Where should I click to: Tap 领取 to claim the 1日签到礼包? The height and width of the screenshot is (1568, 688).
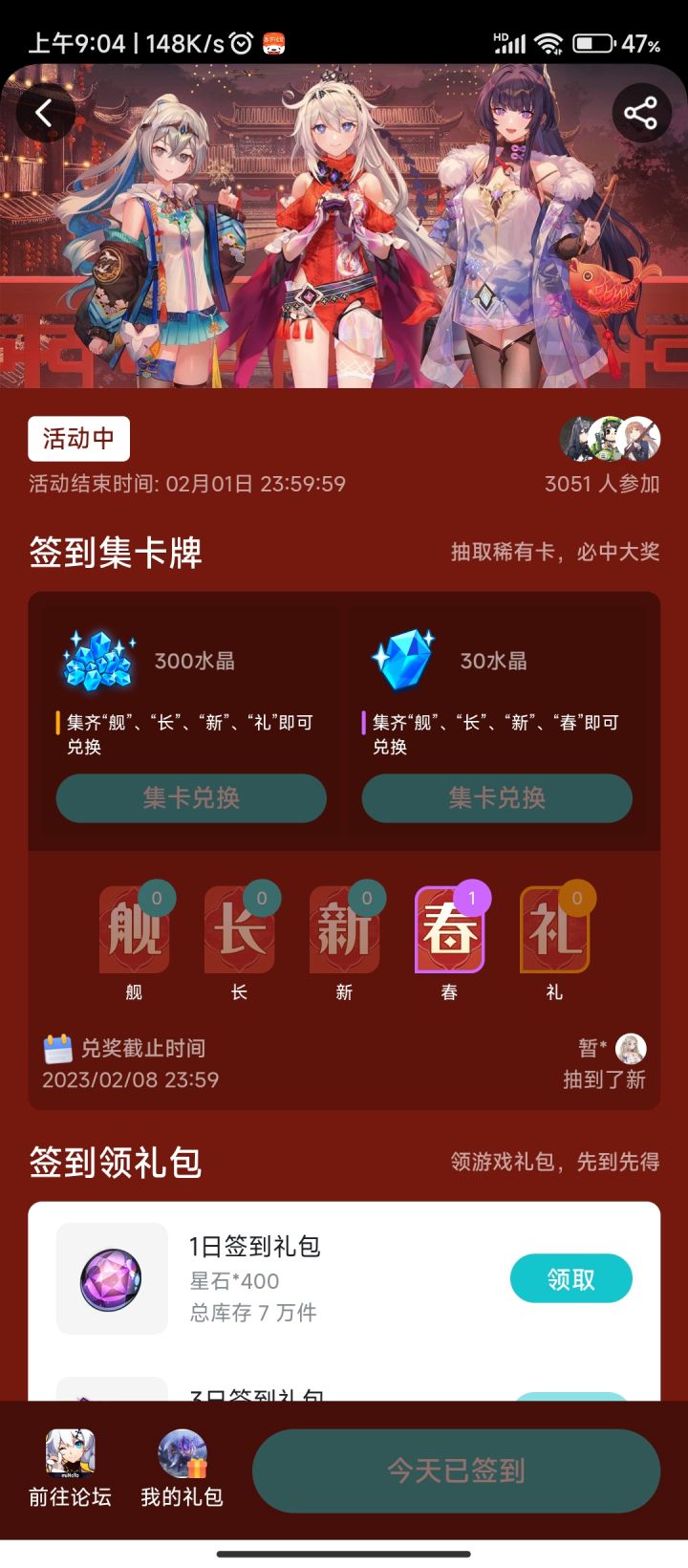click(571, 1278)
